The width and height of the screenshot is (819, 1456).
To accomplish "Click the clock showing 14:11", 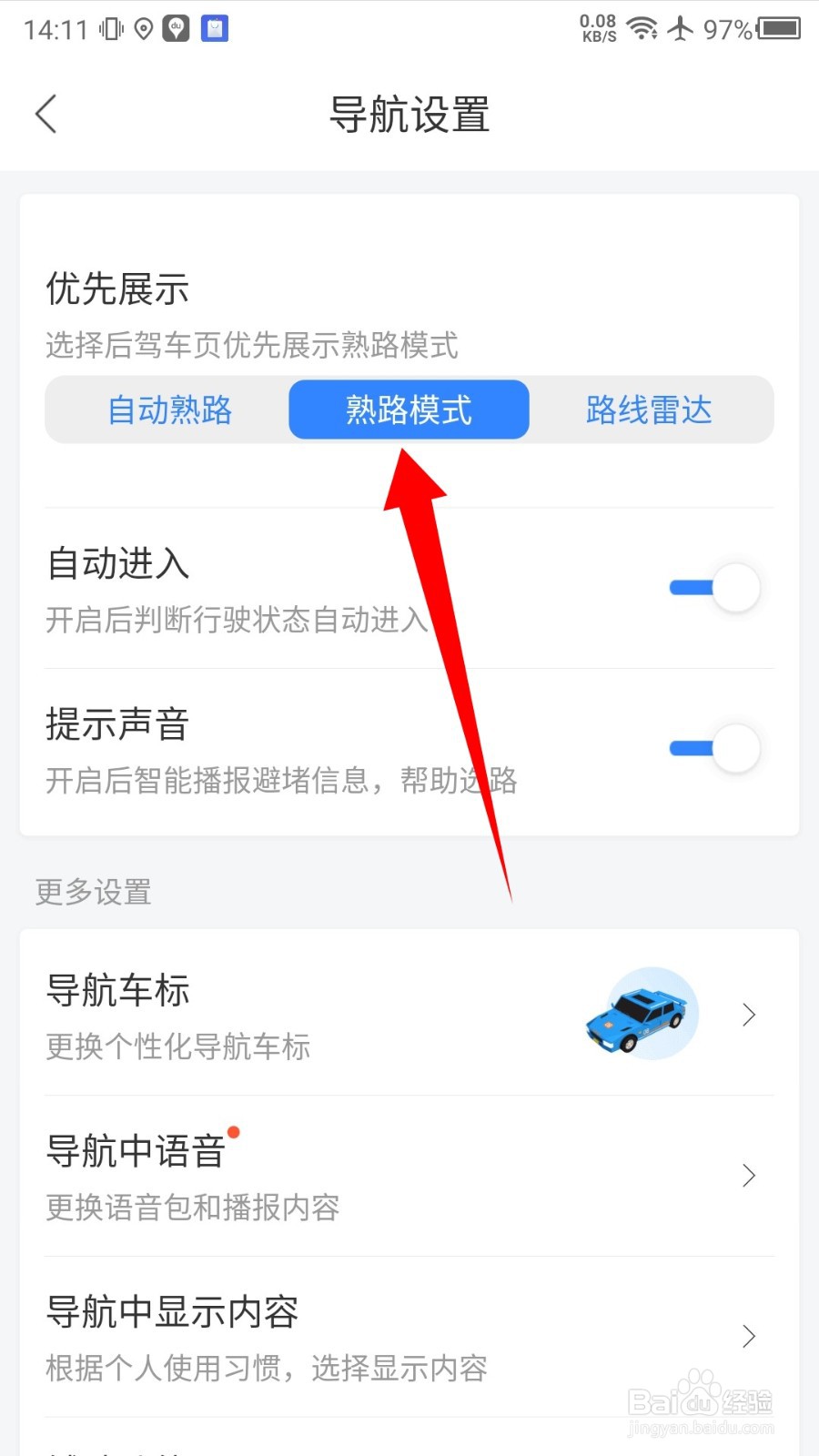I will pyautogui.click(x=55, y=28).
